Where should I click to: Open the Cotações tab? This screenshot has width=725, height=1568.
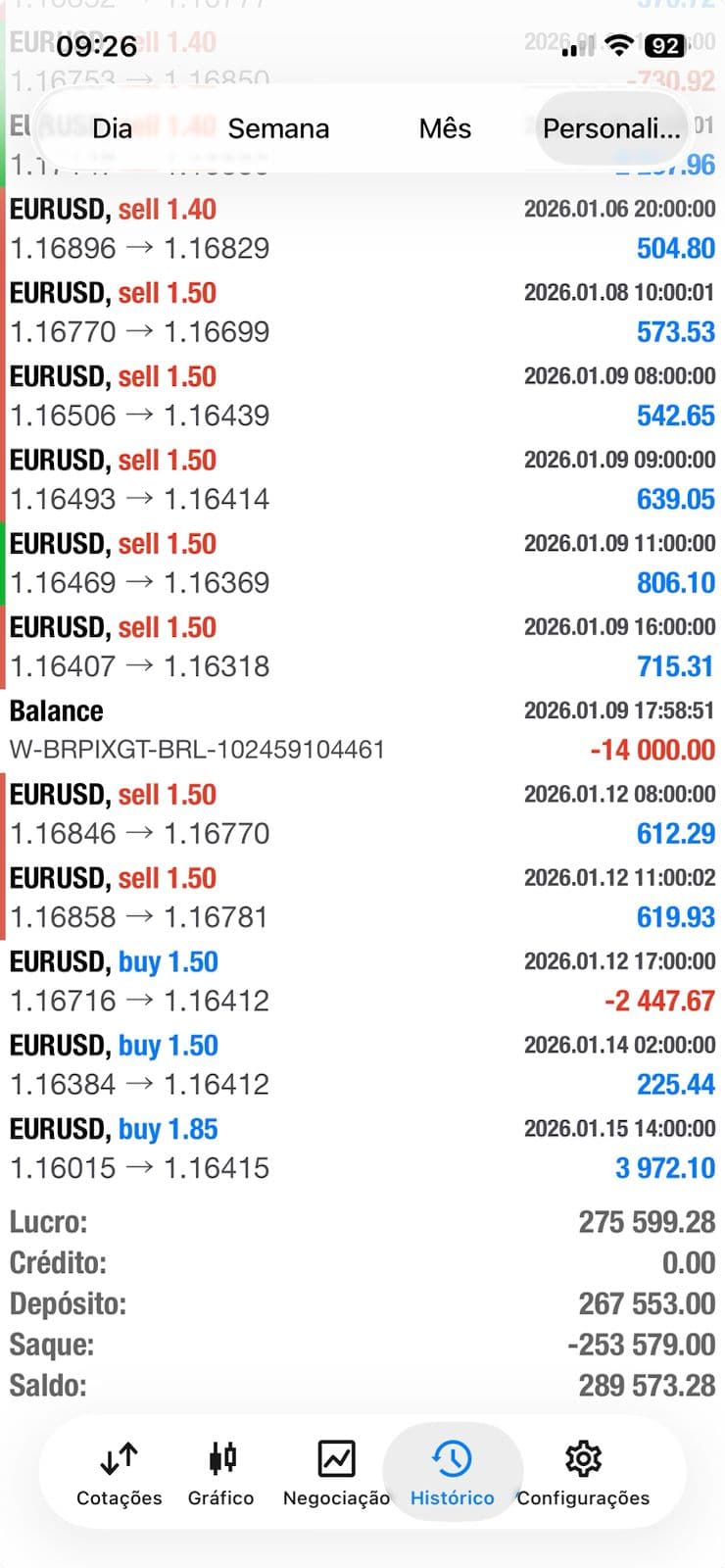tap(119, 1474)
